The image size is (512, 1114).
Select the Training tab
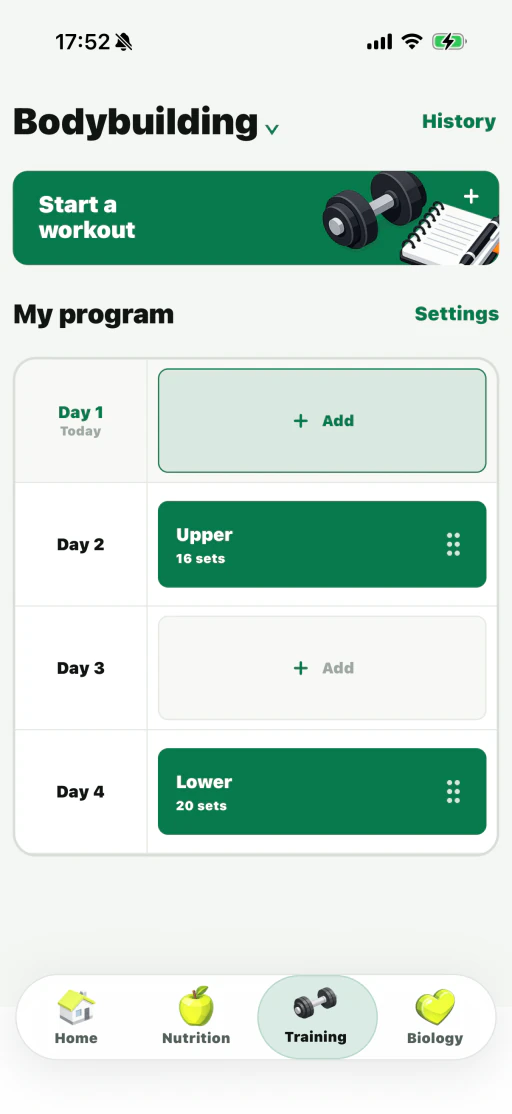317,1017
